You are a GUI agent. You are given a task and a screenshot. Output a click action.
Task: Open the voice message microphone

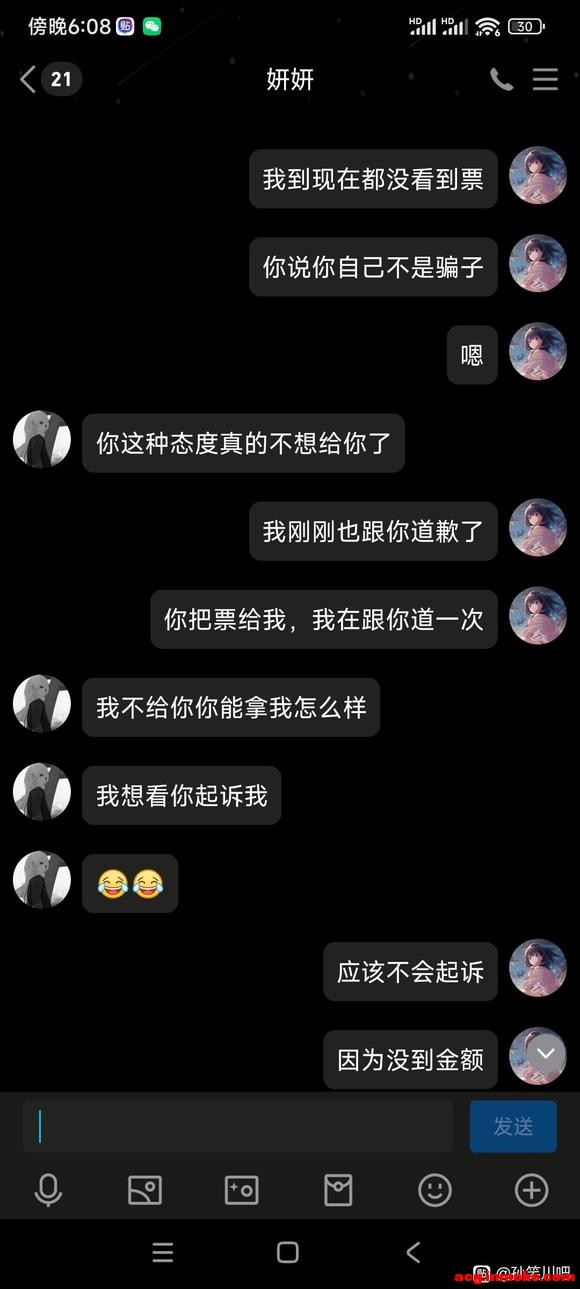(x=48, y=1190)
